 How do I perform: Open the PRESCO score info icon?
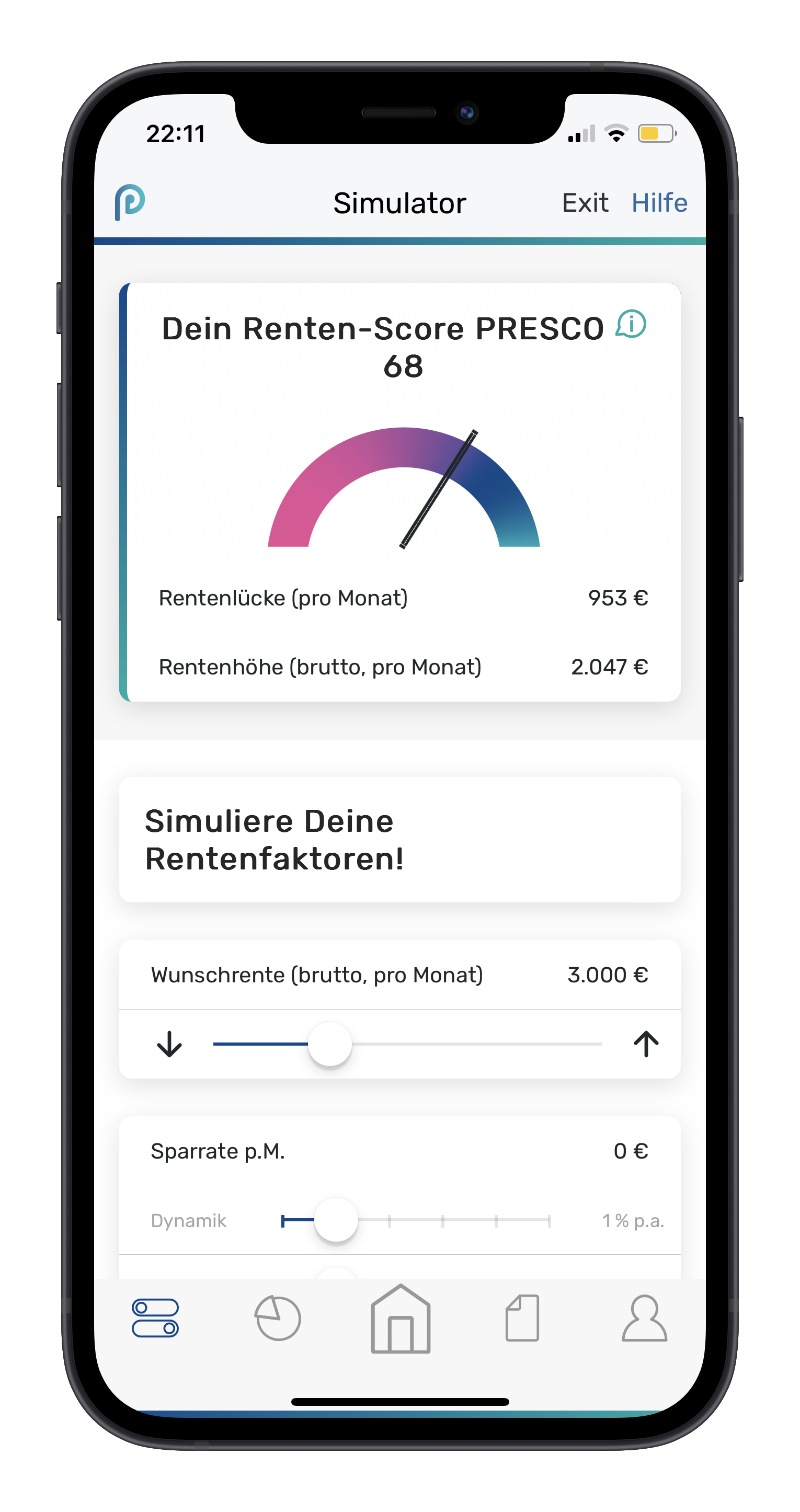(631, 324)
